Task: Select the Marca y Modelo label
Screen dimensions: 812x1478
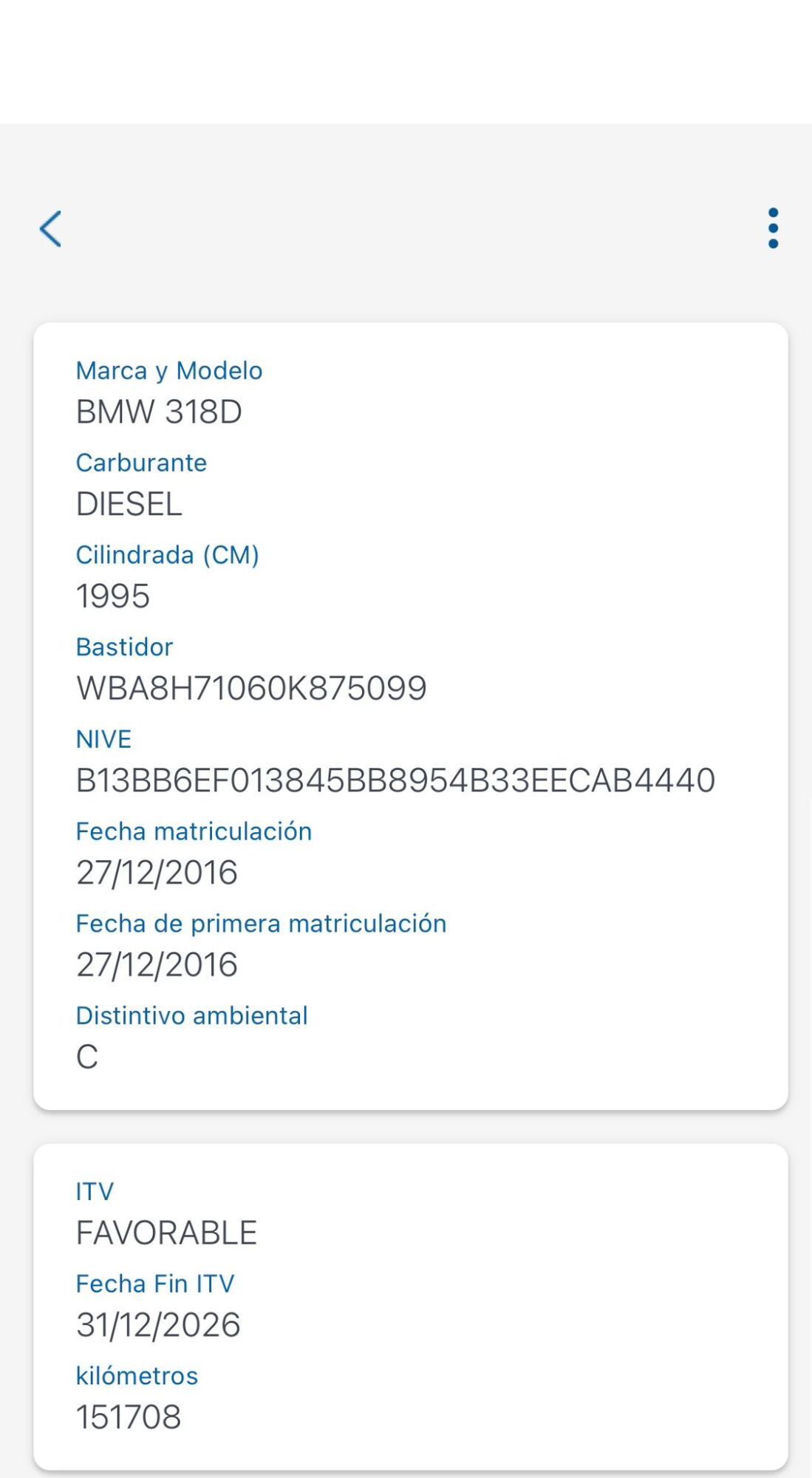Action: pyautogui.click(x=168, y=370)
